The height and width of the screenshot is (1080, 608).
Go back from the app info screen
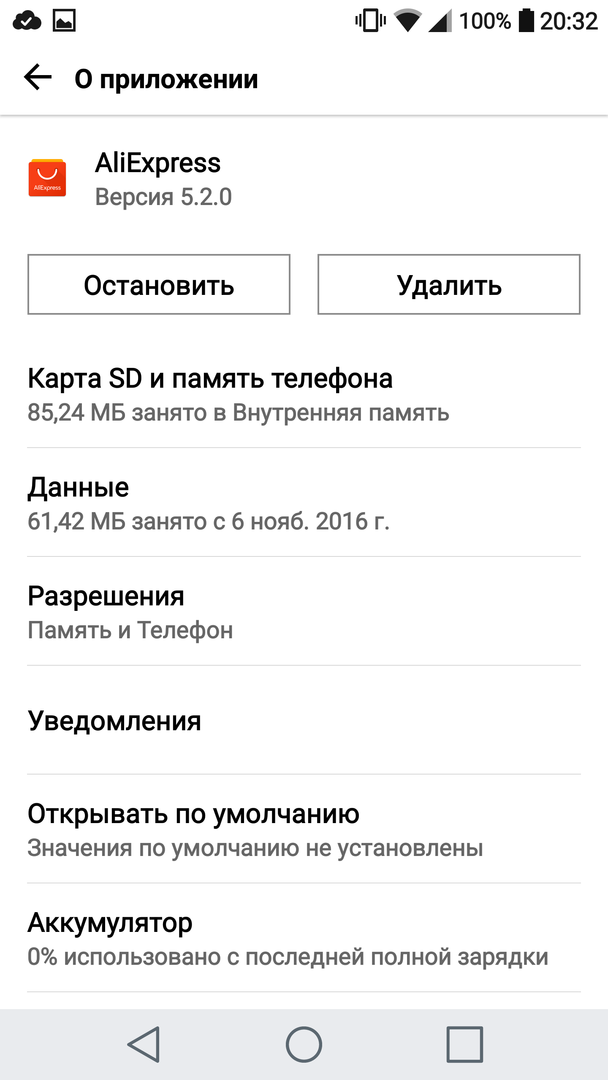click(x=38, y=78)
